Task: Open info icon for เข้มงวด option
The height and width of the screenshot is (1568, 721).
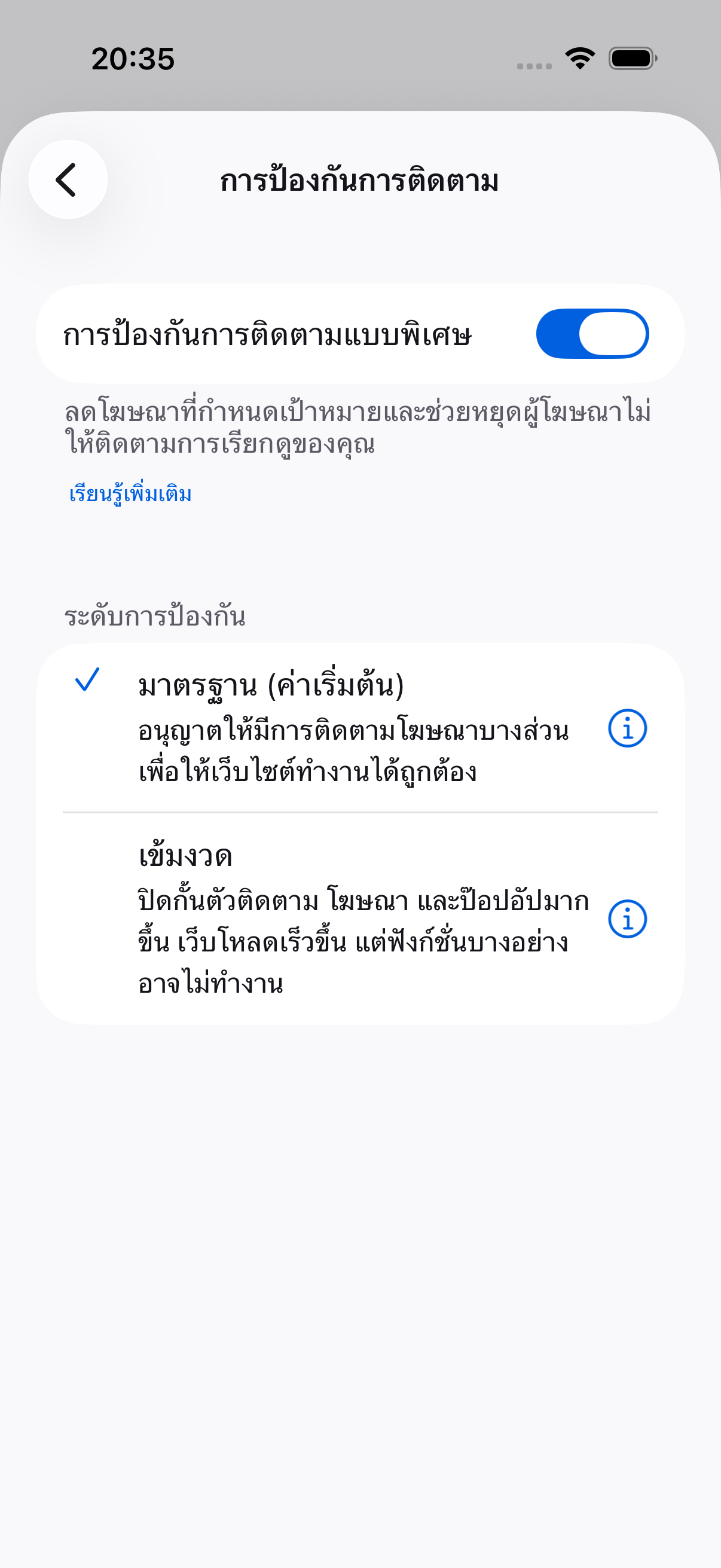Action: pyautogui.click(x=627, y=919)
